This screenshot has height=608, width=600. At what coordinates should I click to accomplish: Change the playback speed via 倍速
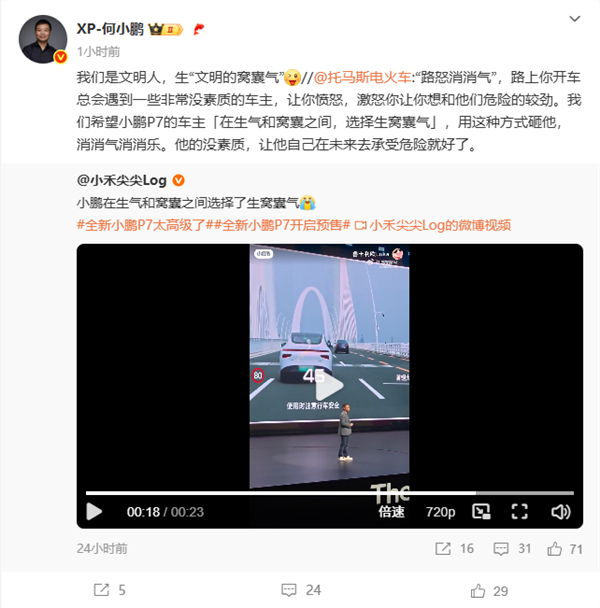pos(391,512)
